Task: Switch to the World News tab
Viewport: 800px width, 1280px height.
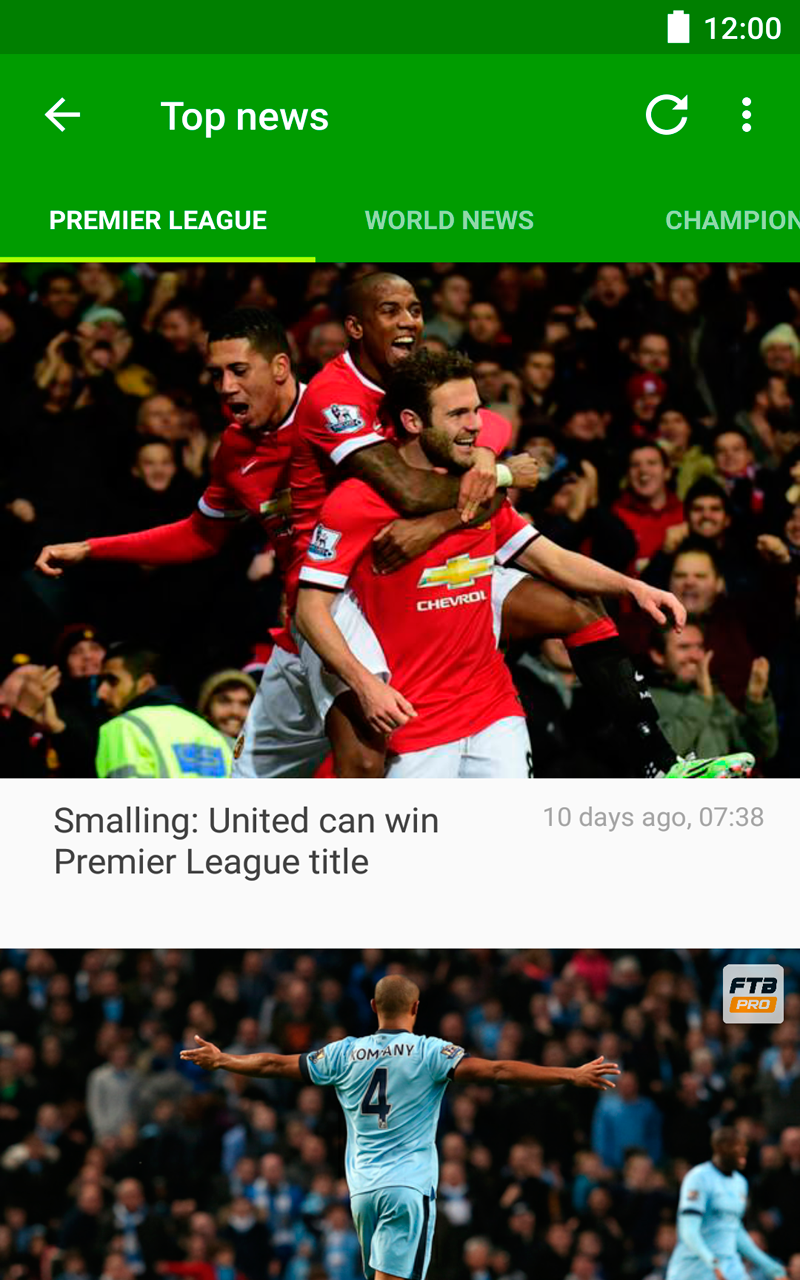Action: coord(449,220)
